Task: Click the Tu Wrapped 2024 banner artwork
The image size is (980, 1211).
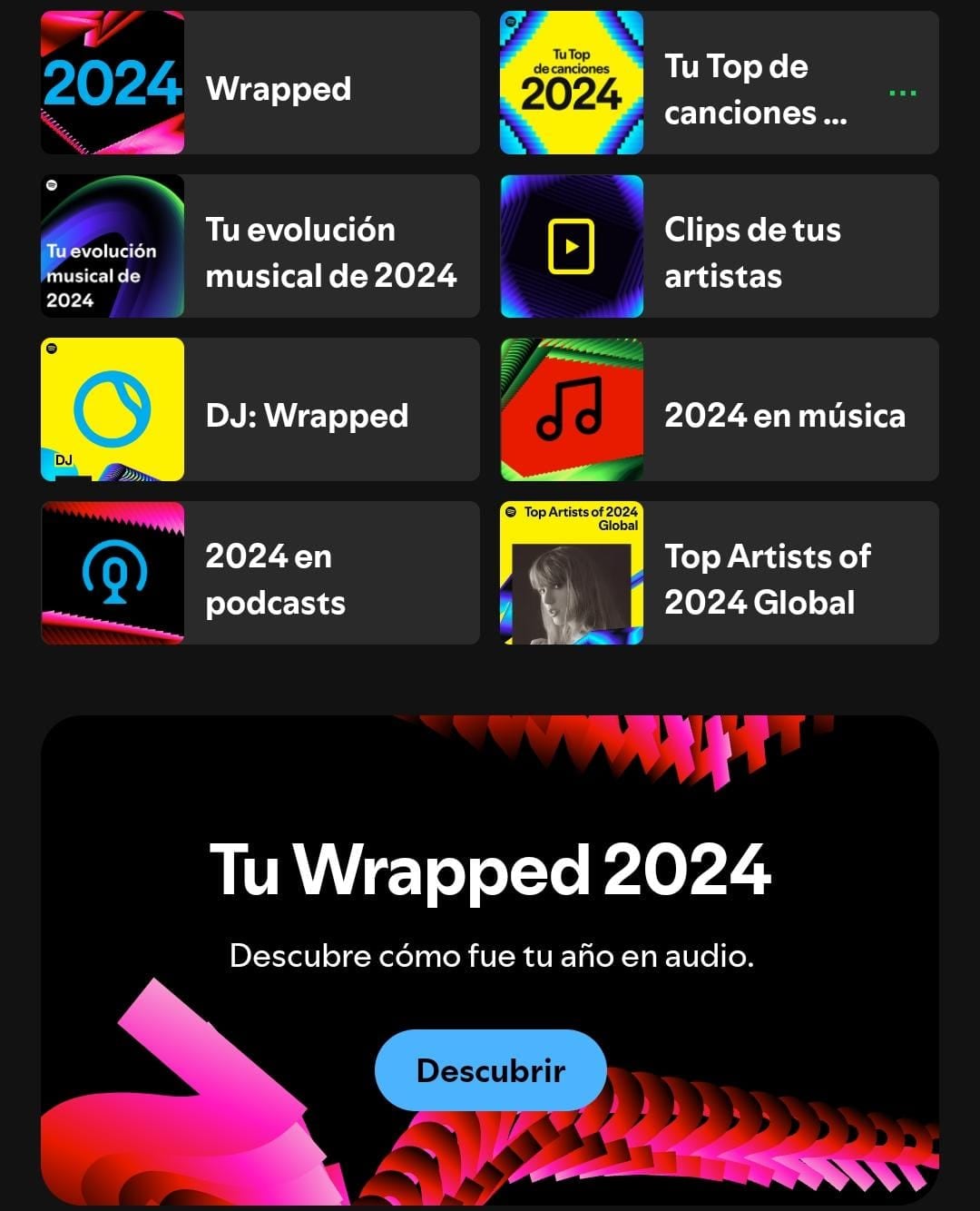Action: (x=490, y=962)
